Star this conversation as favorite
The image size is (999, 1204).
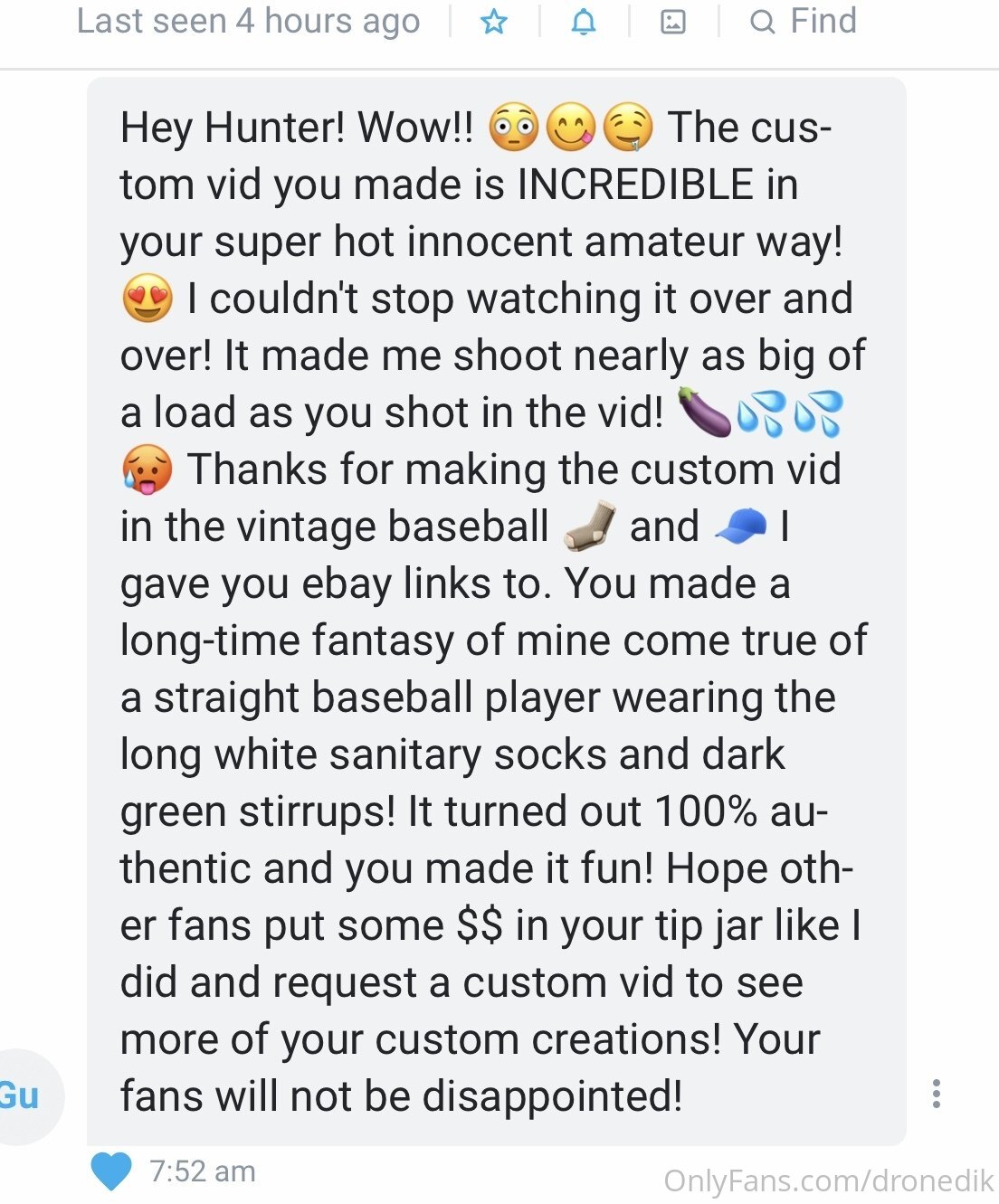[494, 21]
